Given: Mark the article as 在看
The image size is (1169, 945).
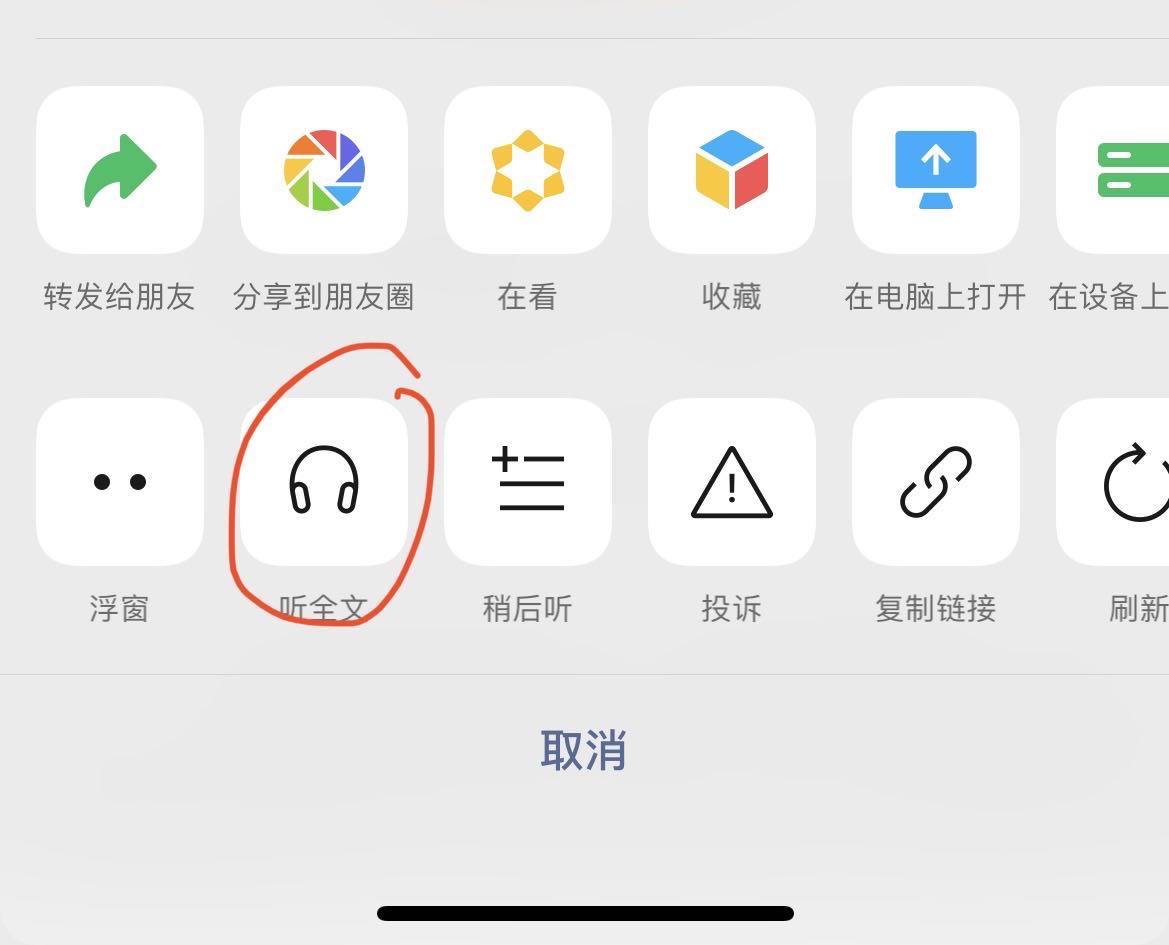Looking at the screenshot, I should tap(528, 170).
